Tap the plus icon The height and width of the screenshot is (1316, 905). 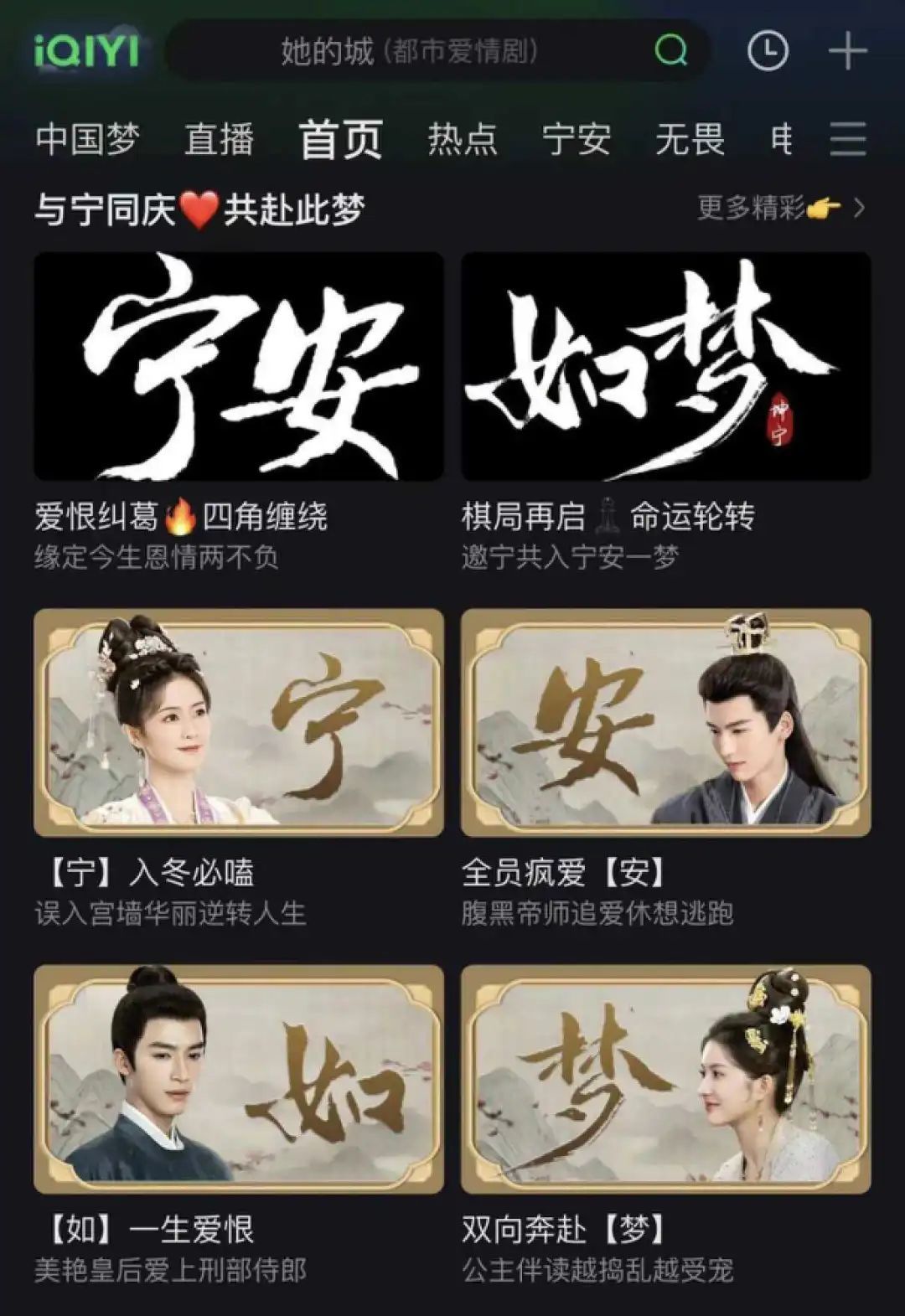point(847,52)
